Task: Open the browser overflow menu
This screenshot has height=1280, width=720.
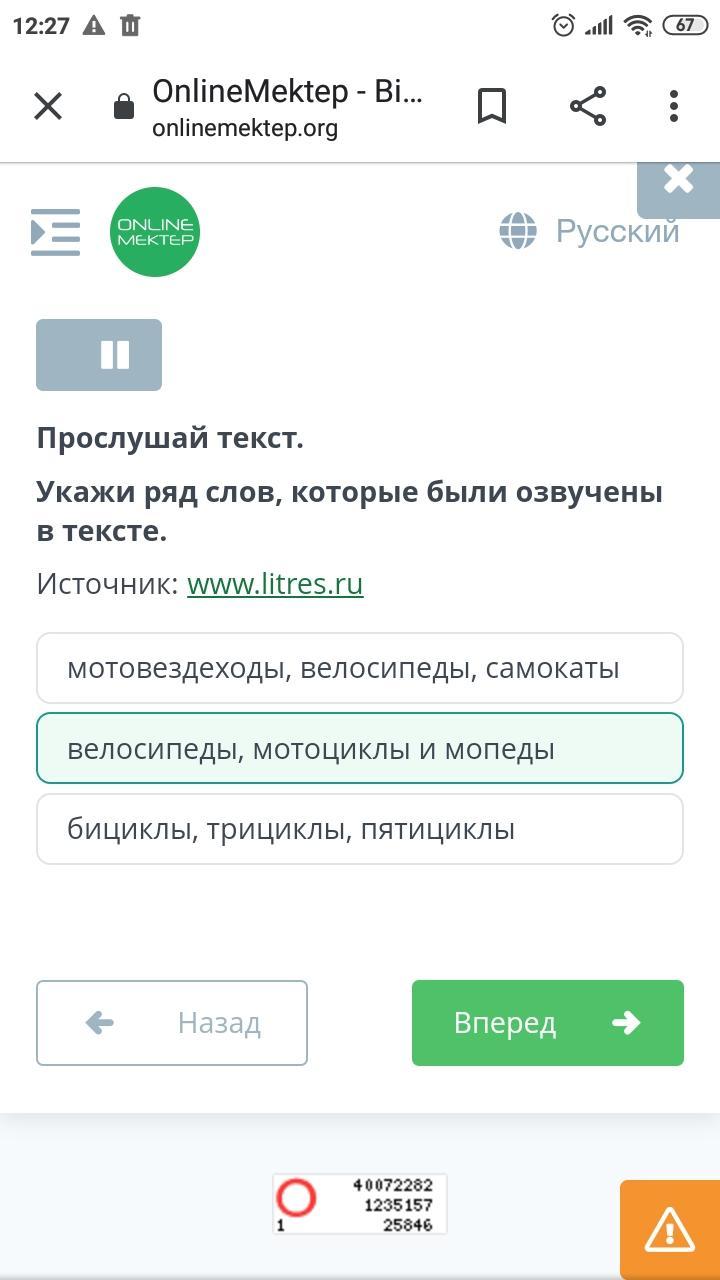Action: click(674, 106)
